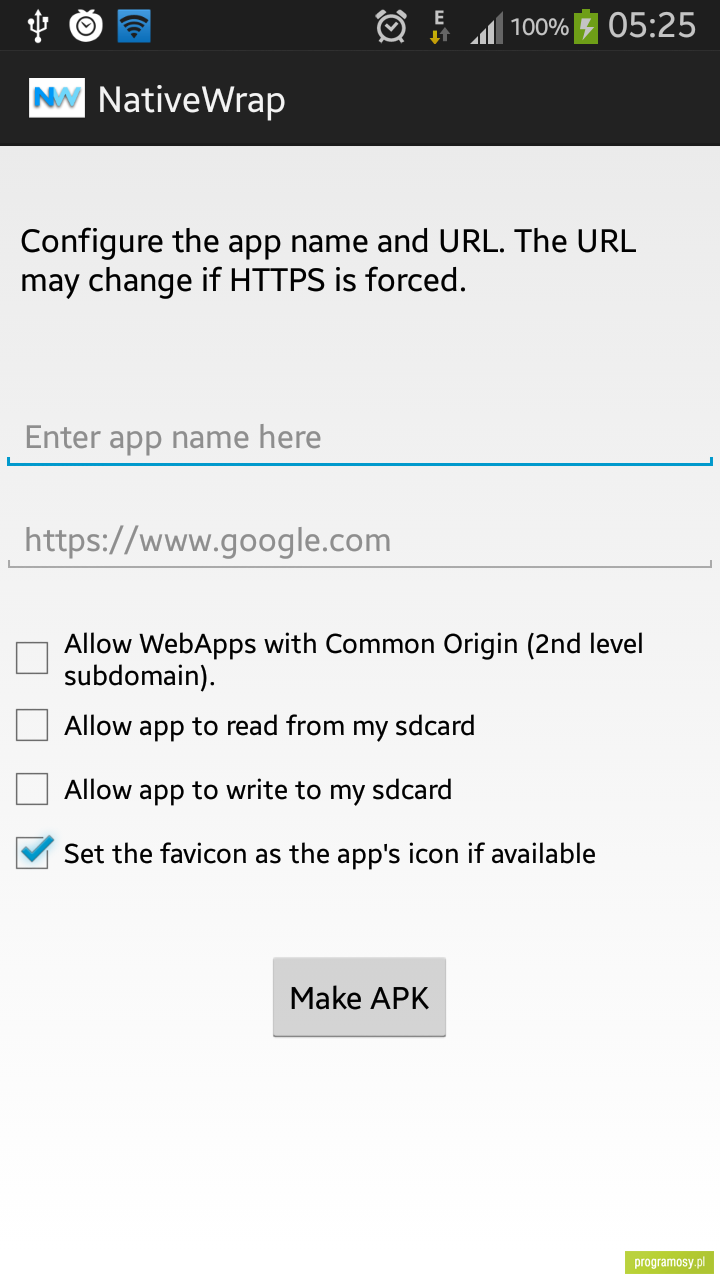Uncheck Set the favicon as app's icon

pyautogui.click(x=33, y=853)
